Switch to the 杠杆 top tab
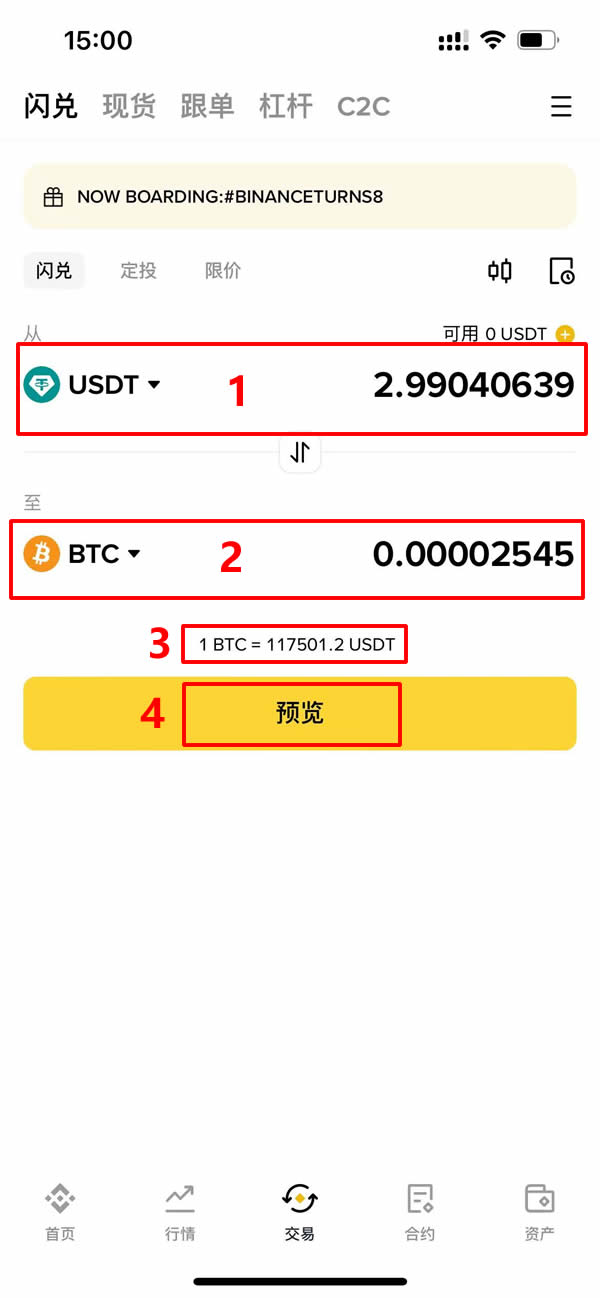This screenshot has width=600, height=1298. click(286, 106)
